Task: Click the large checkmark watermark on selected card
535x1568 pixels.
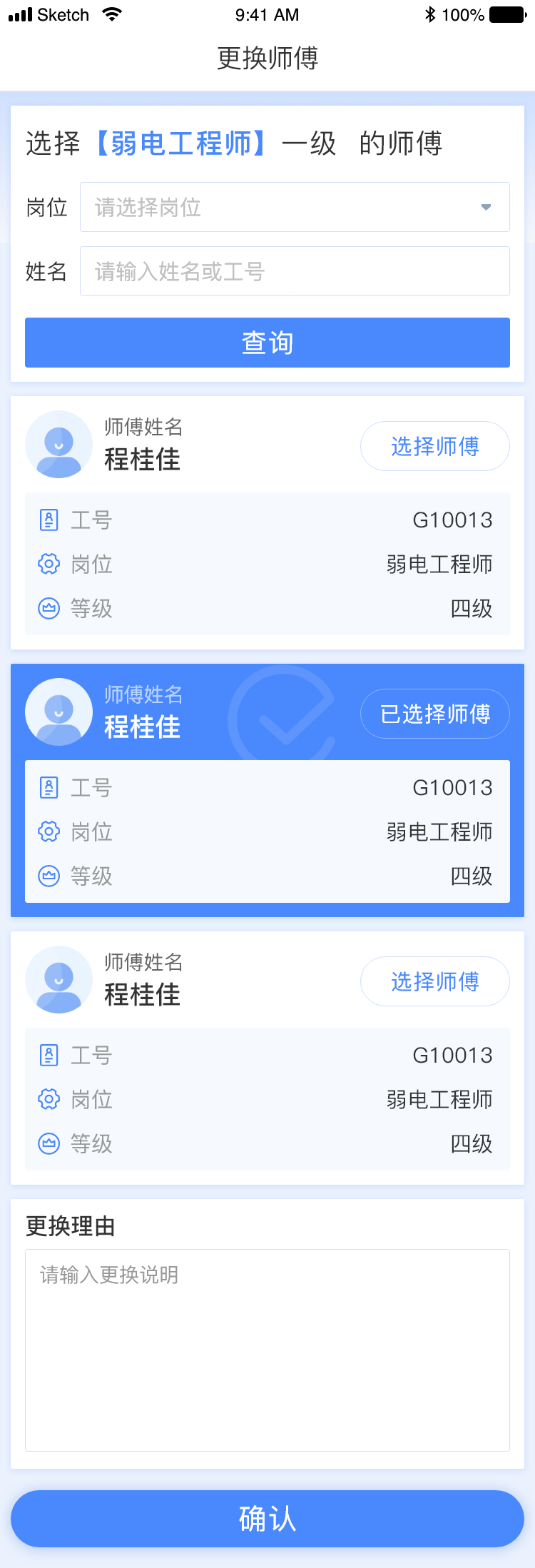Action: [283, 714]
